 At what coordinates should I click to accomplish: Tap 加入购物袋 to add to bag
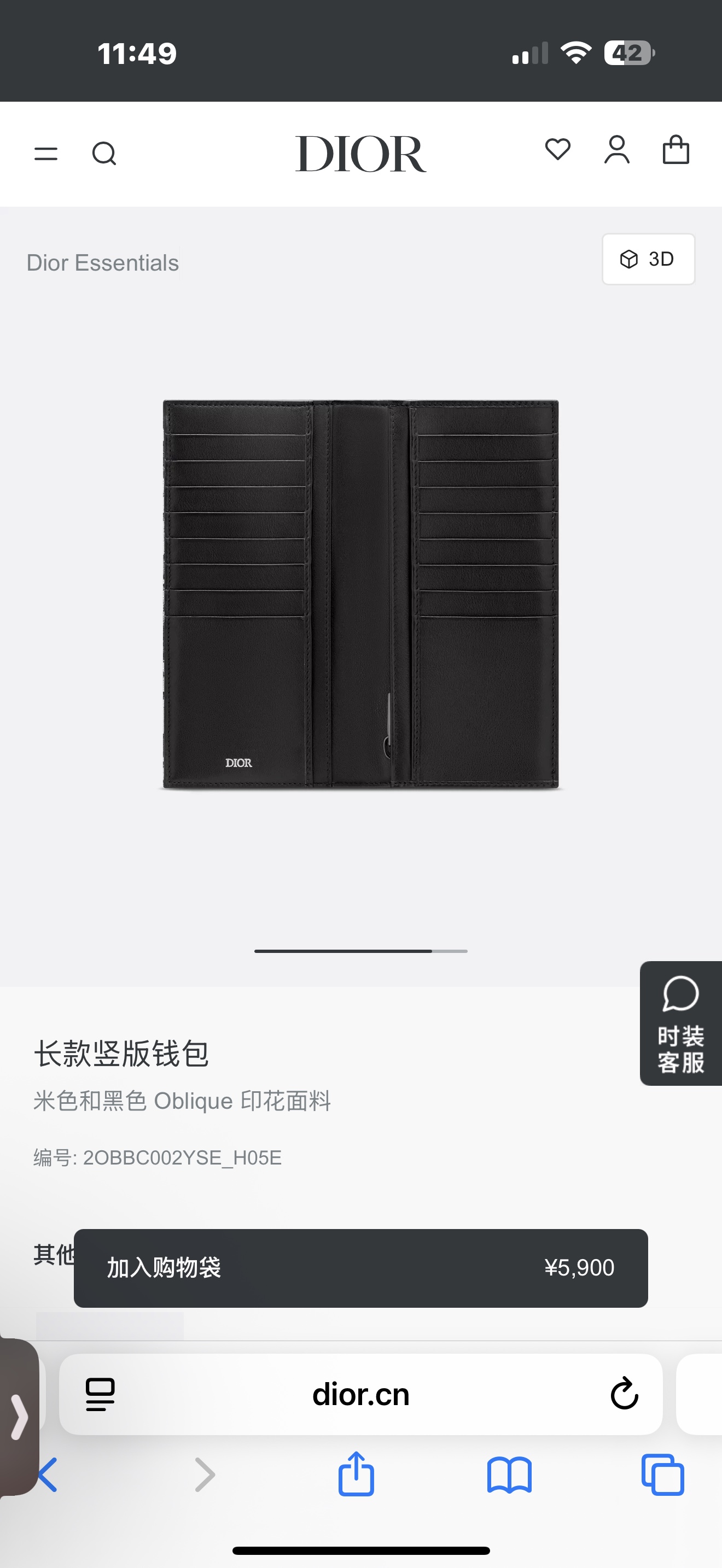coord(360,1268)
